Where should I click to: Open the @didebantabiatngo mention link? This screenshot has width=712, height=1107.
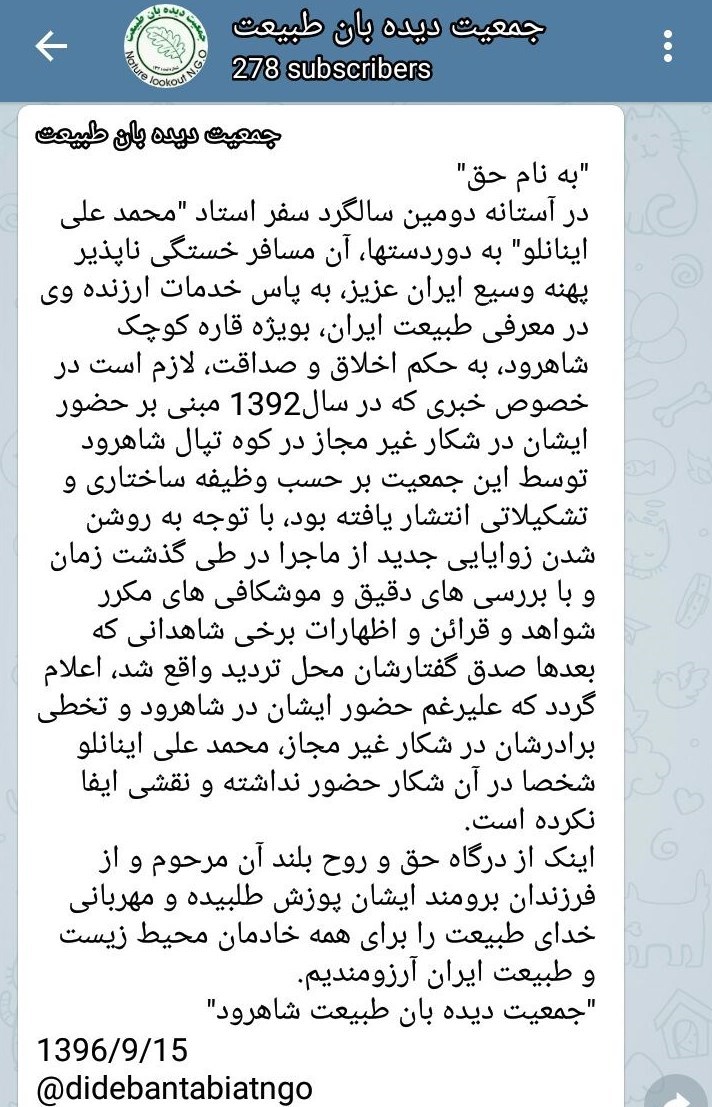pyautogui.click(x=174, y=1089)
